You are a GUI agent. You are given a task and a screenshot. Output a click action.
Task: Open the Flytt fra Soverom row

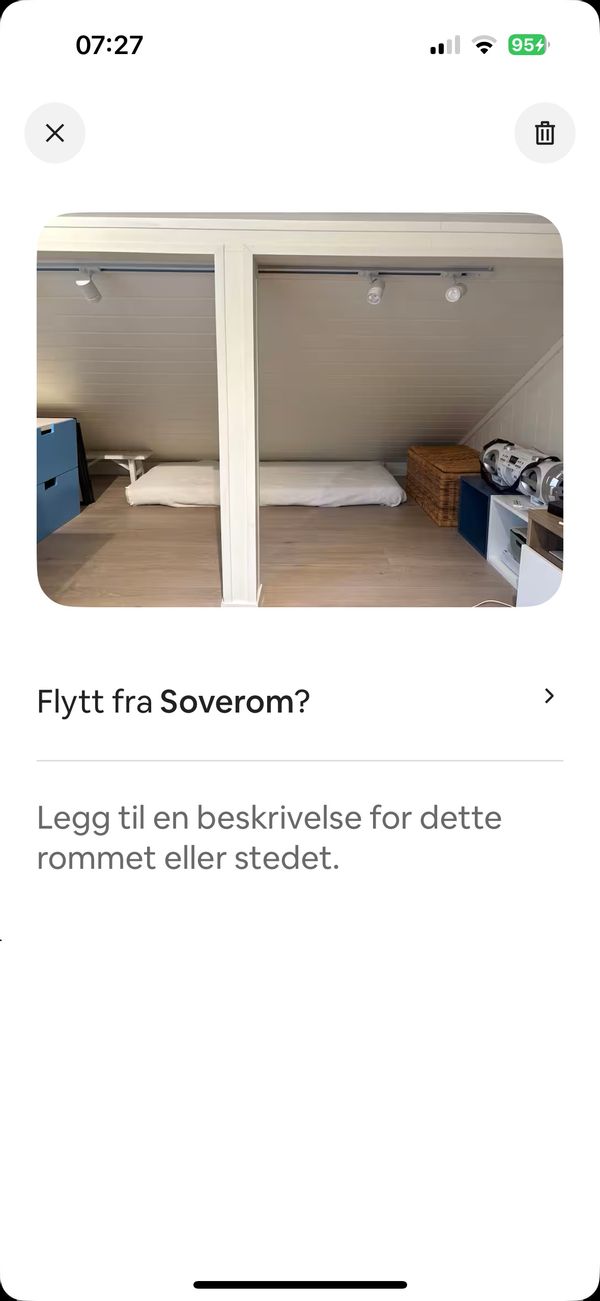point(299,701)
